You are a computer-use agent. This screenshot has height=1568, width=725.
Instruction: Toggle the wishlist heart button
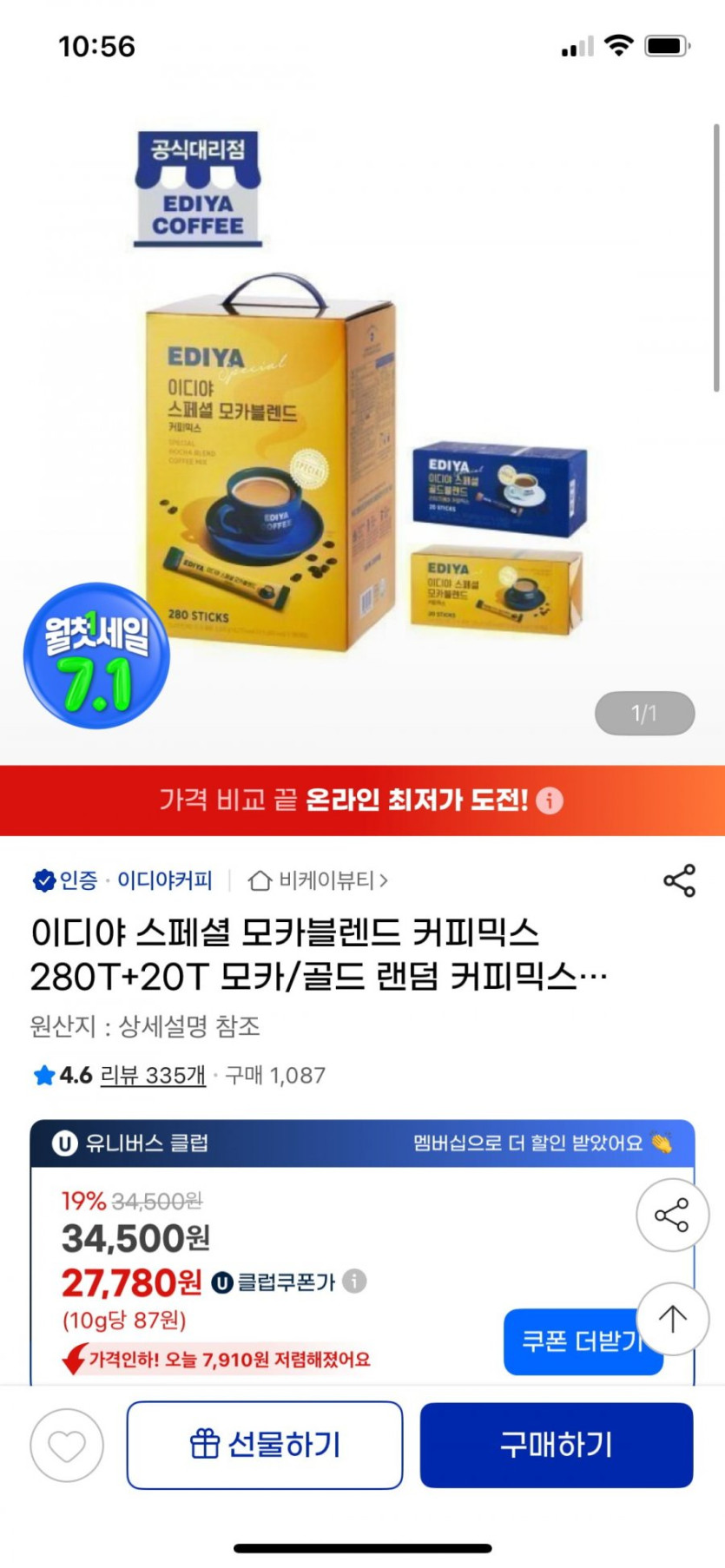(67, 1444)
